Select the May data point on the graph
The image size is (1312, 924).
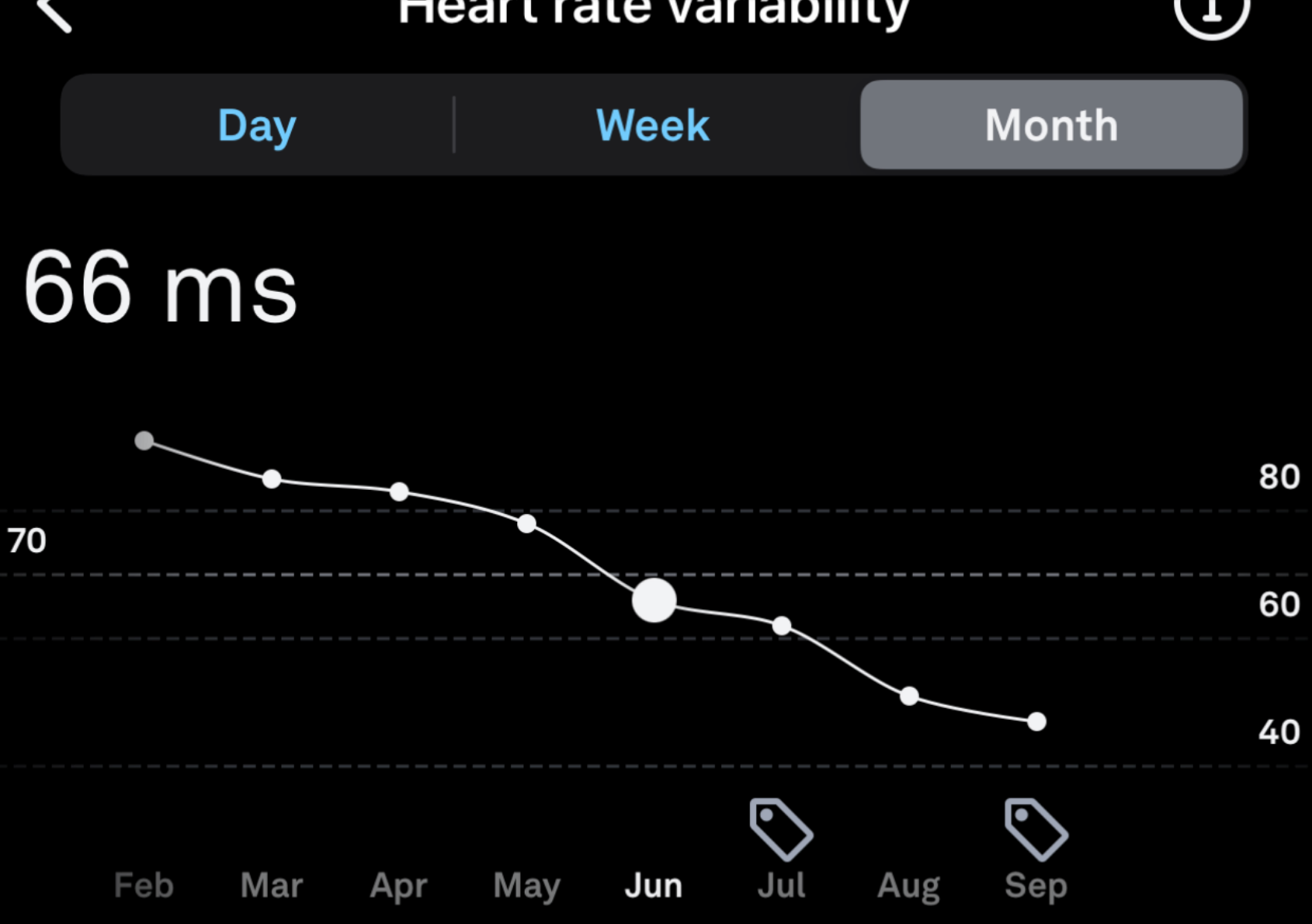527,524
